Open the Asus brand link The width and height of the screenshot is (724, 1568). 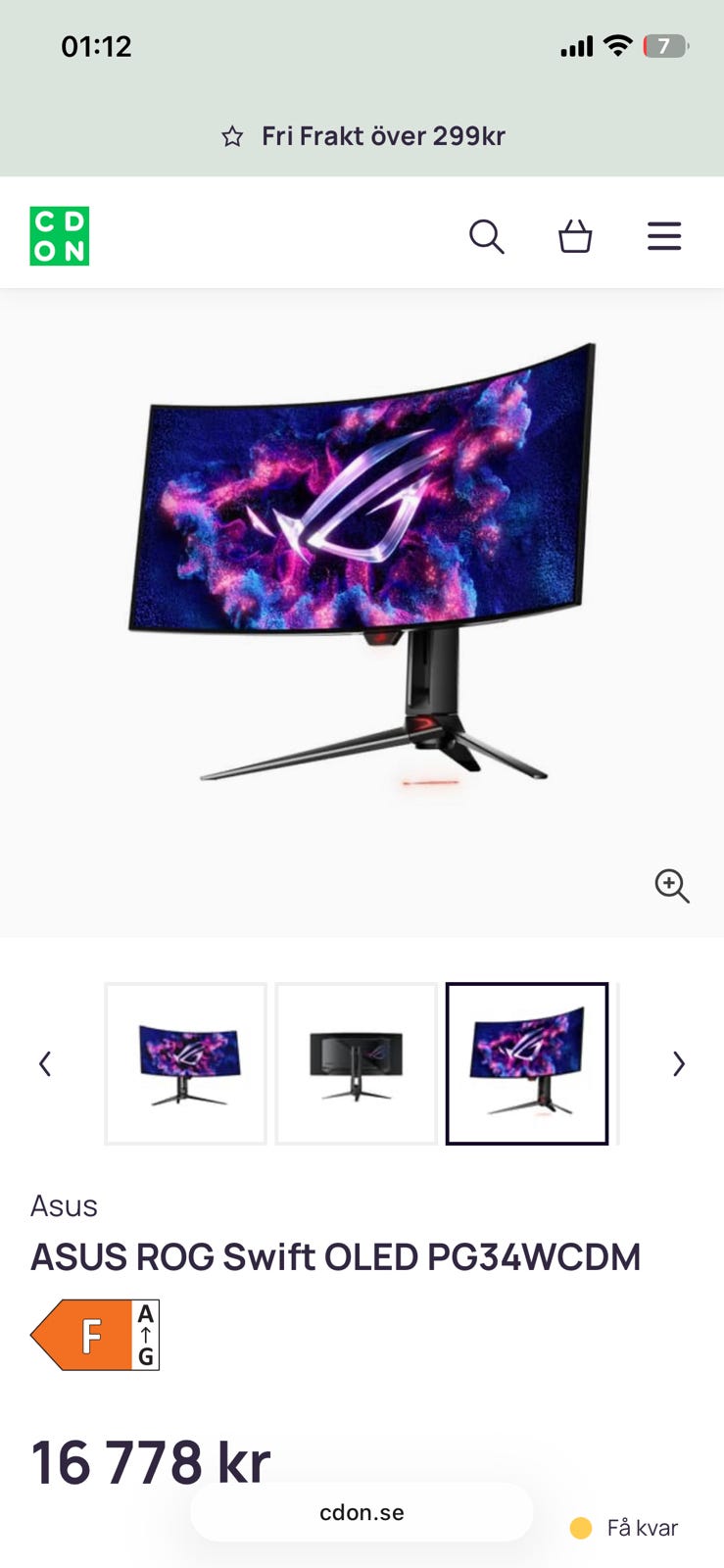pos(64,1205)
